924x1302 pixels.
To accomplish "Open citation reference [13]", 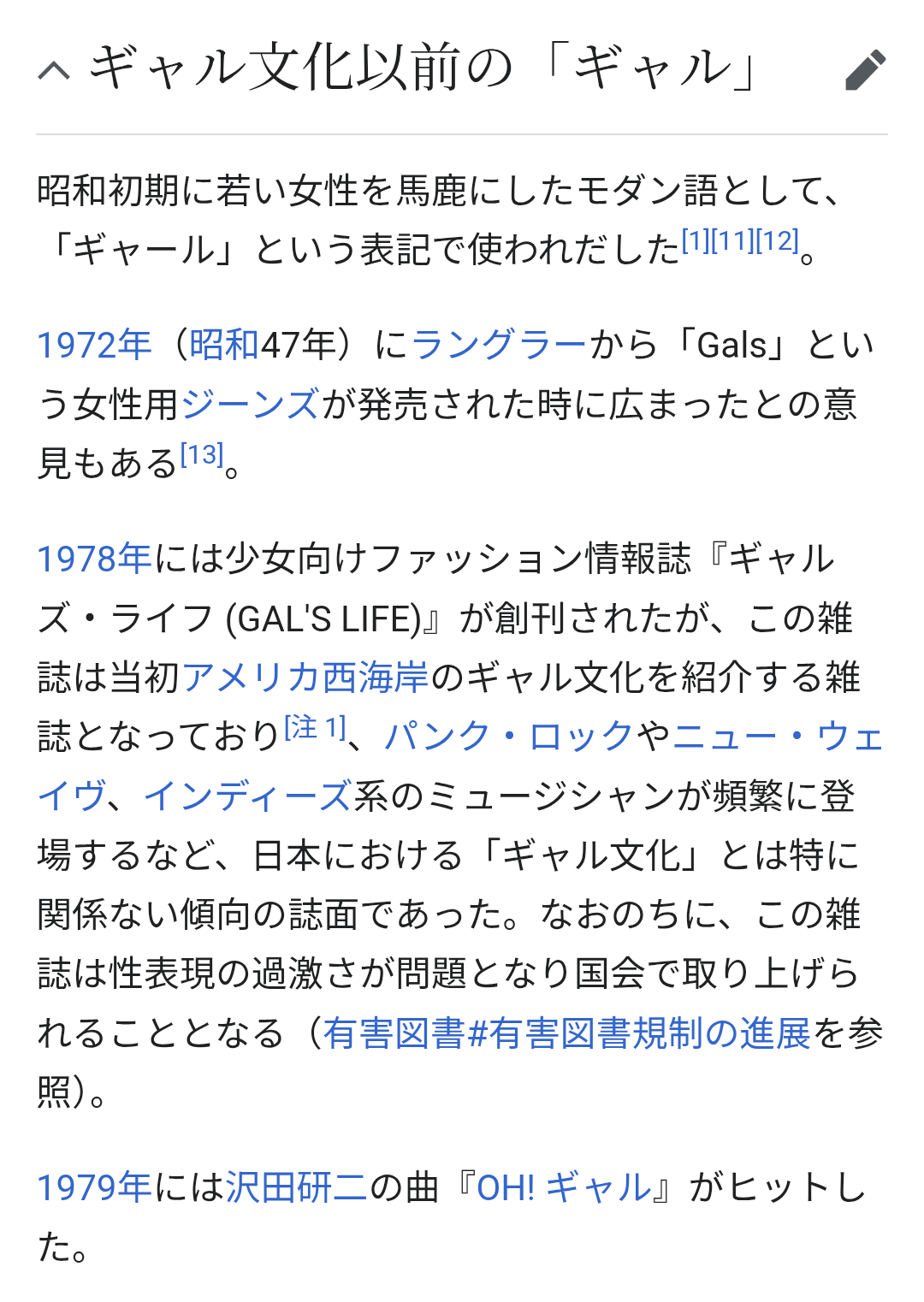I will [x=202, y=455].
